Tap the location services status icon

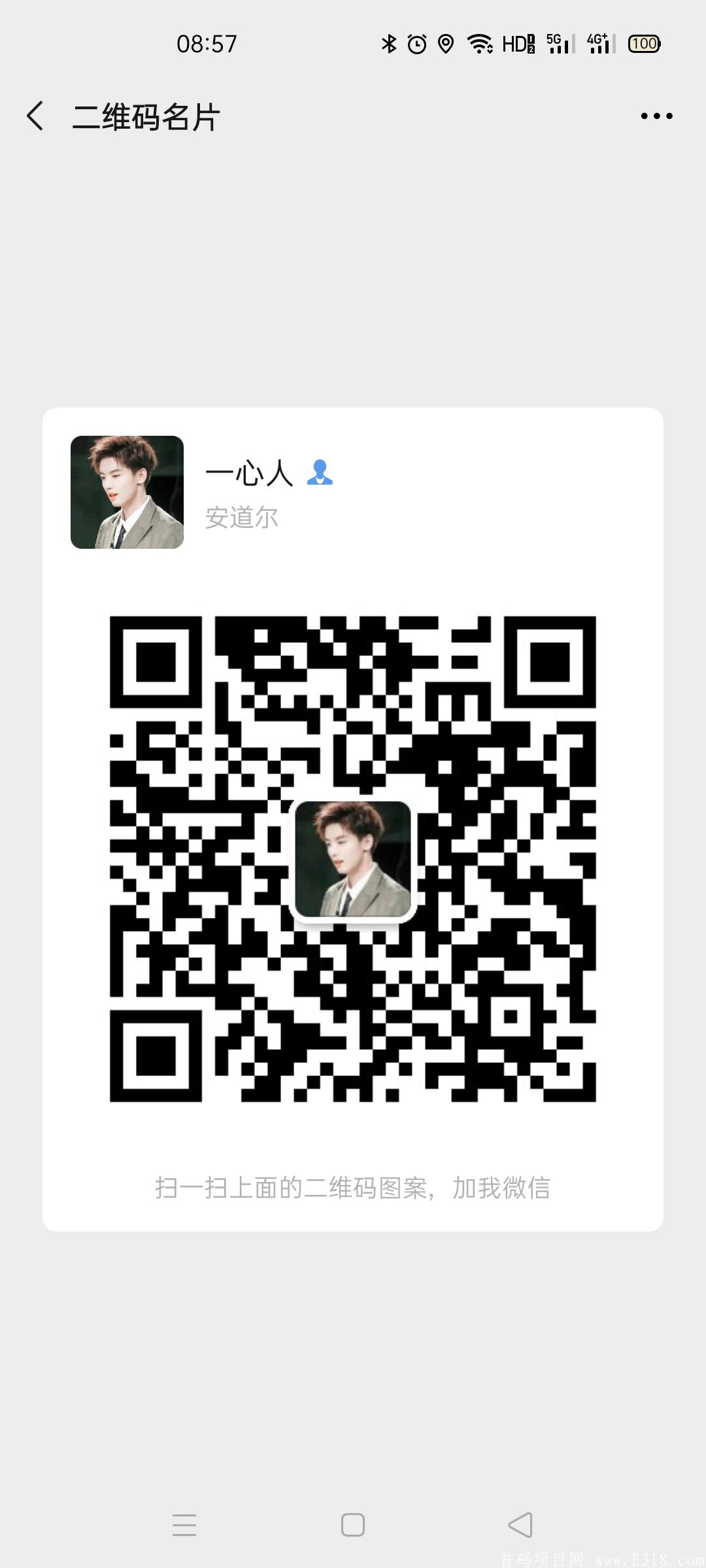point(445,43)
